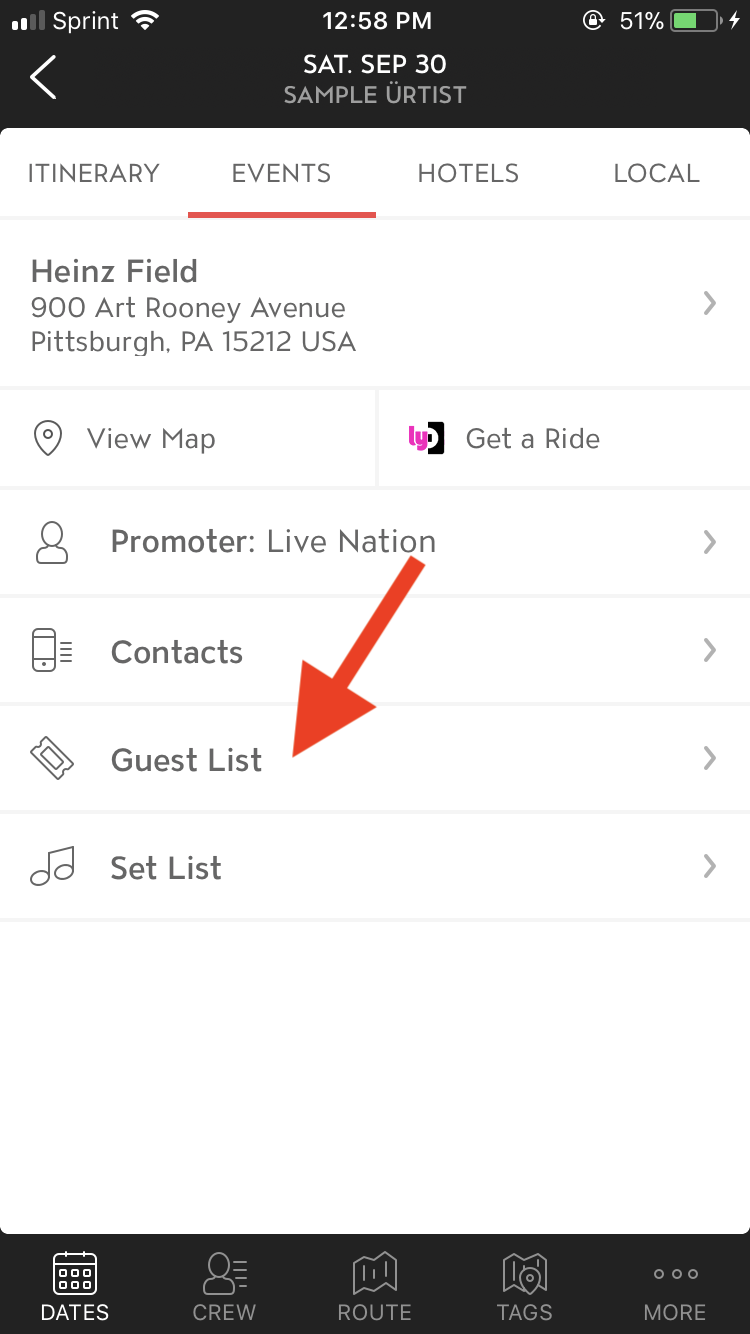750x1334 pixels.
Task: Open the Set List
Action: click(375, 868)
